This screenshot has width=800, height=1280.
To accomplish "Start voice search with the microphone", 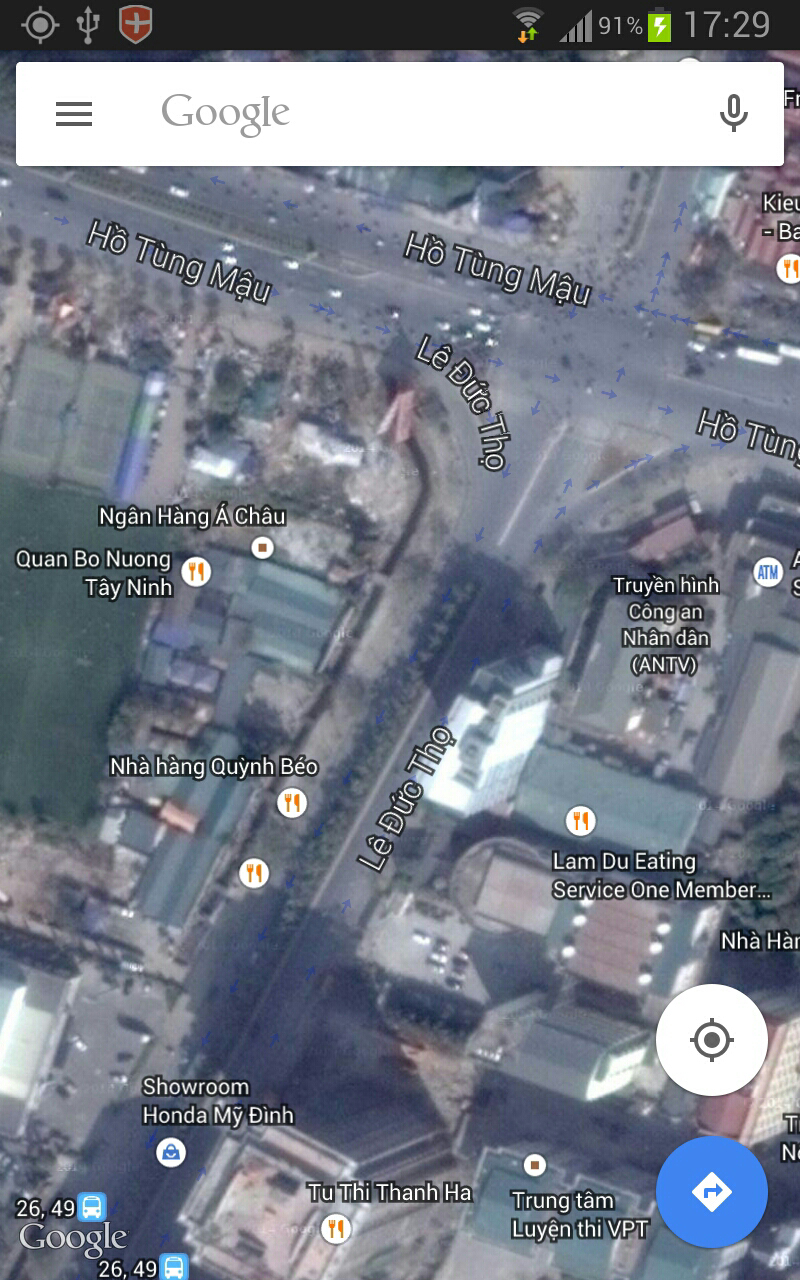I will tap(733, 114).
